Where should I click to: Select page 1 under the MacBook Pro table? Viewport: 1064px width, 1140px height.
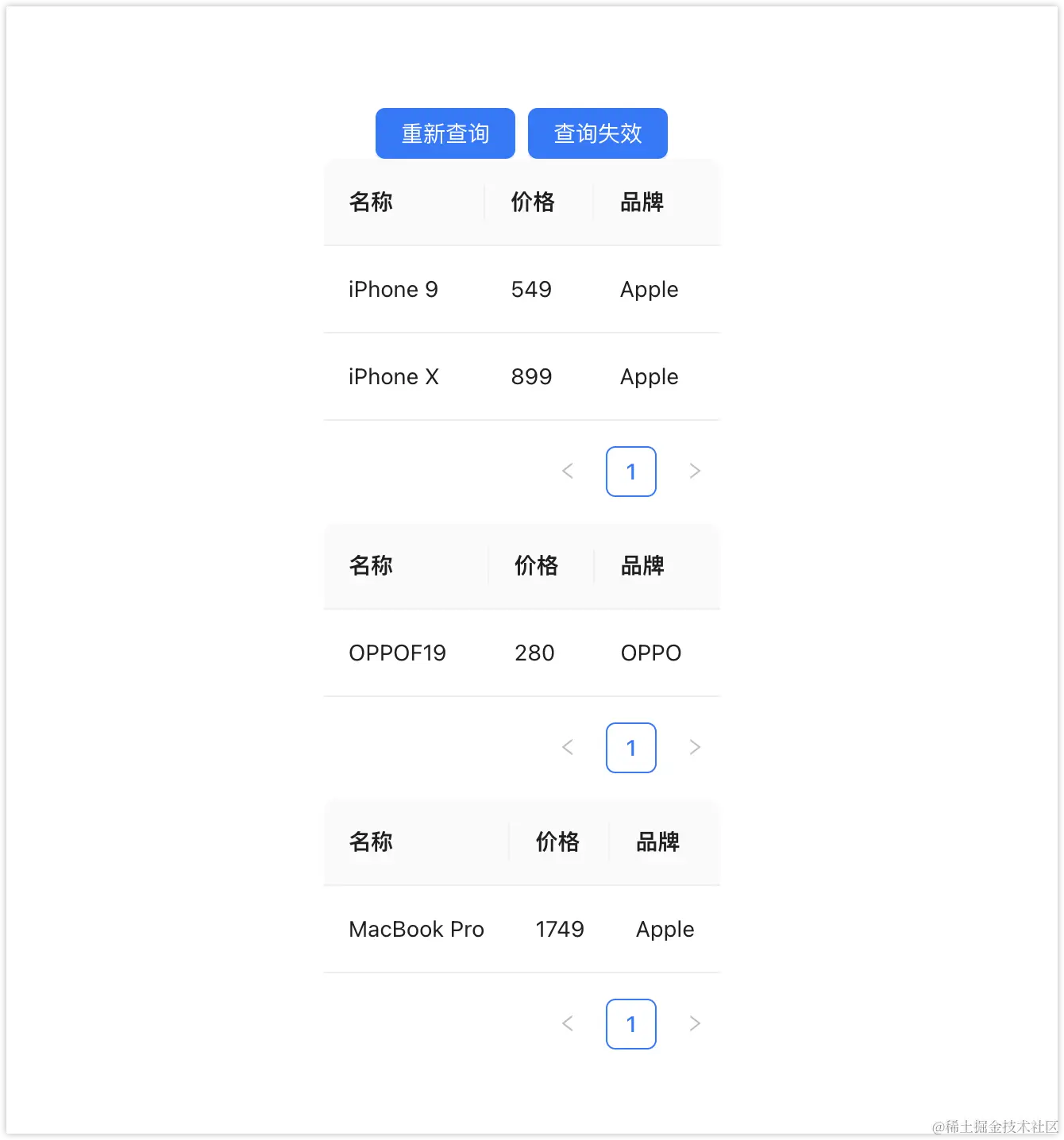(630, 1024)
